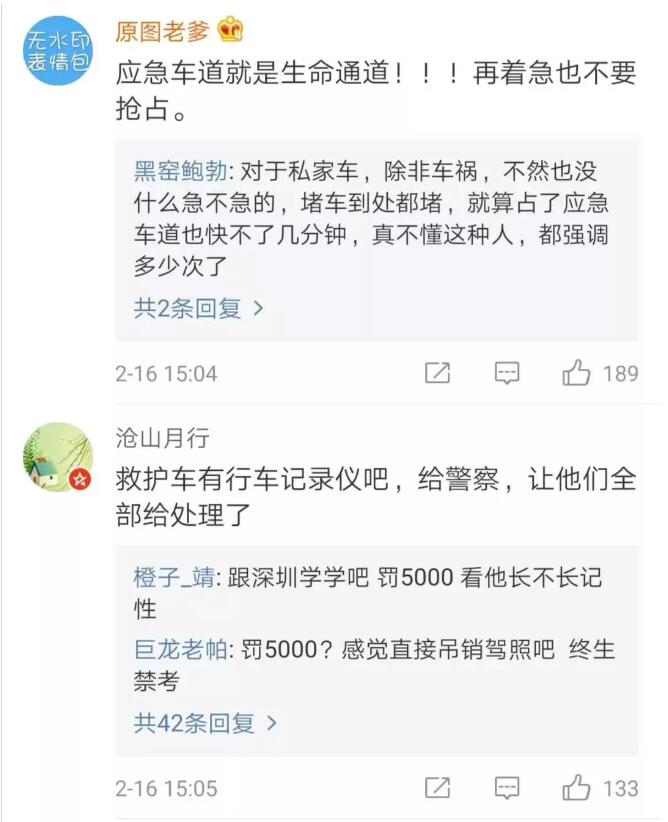Open 沧山月行's profile avatar

pyautogui.click(x=58, y=457)
